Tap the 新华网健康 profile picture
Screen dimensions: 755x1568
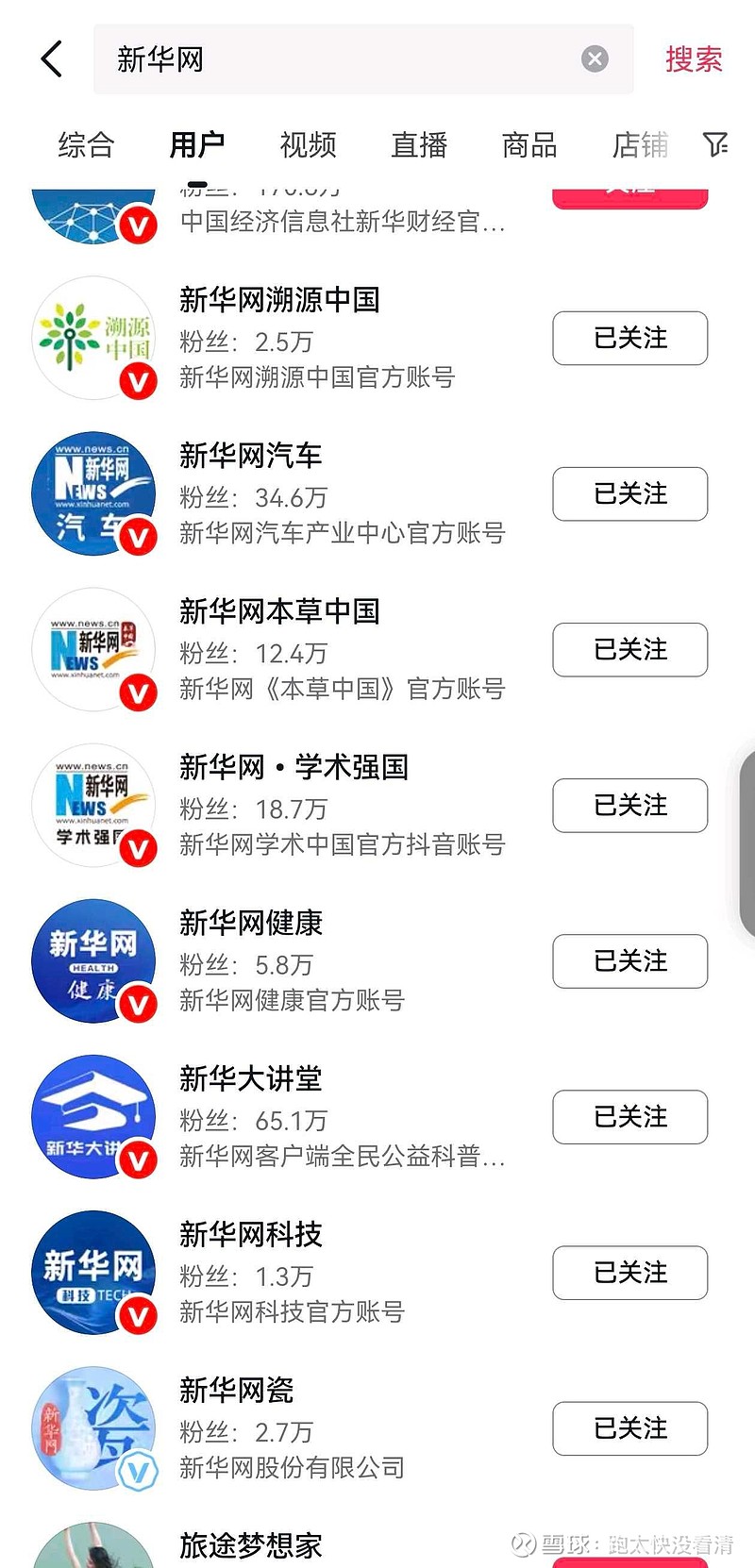click(x=92, y=960)
